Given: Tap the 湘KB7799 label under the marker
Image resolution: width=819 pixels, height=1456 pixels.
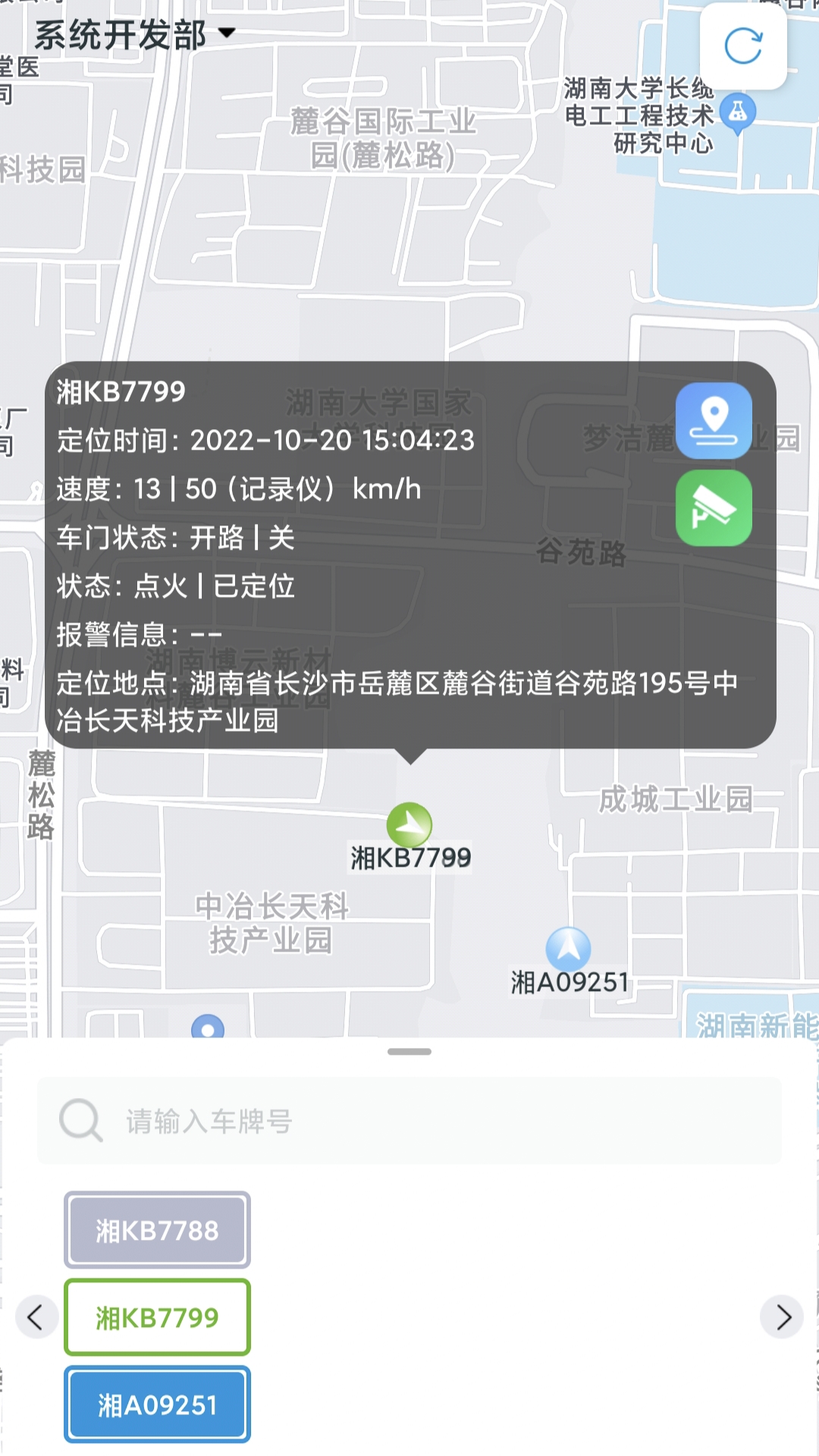Looking at the screenshot, I should coord(410,857).
